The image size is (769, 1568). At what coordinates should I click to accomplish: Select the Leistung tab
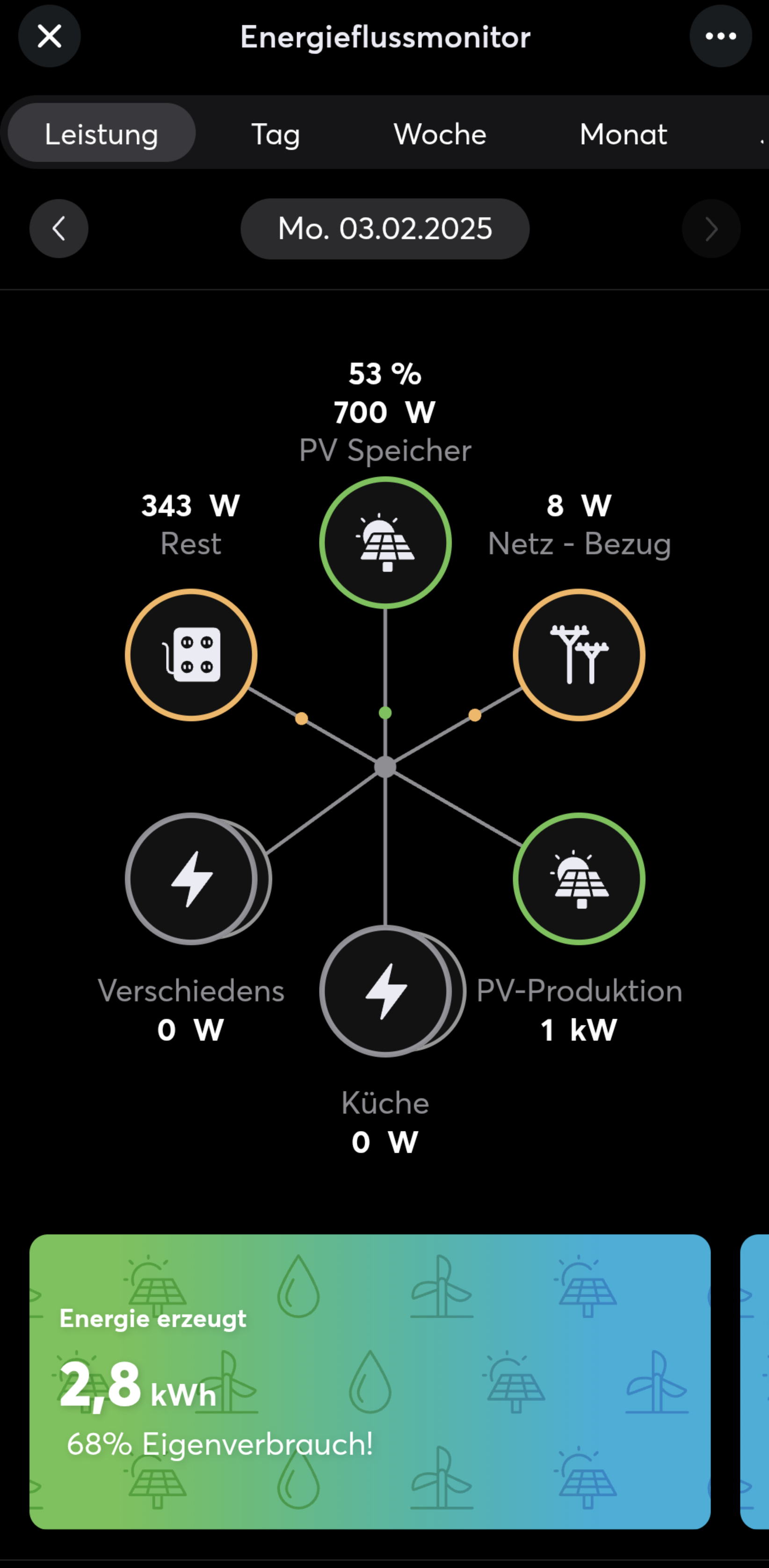pos(102,133)
